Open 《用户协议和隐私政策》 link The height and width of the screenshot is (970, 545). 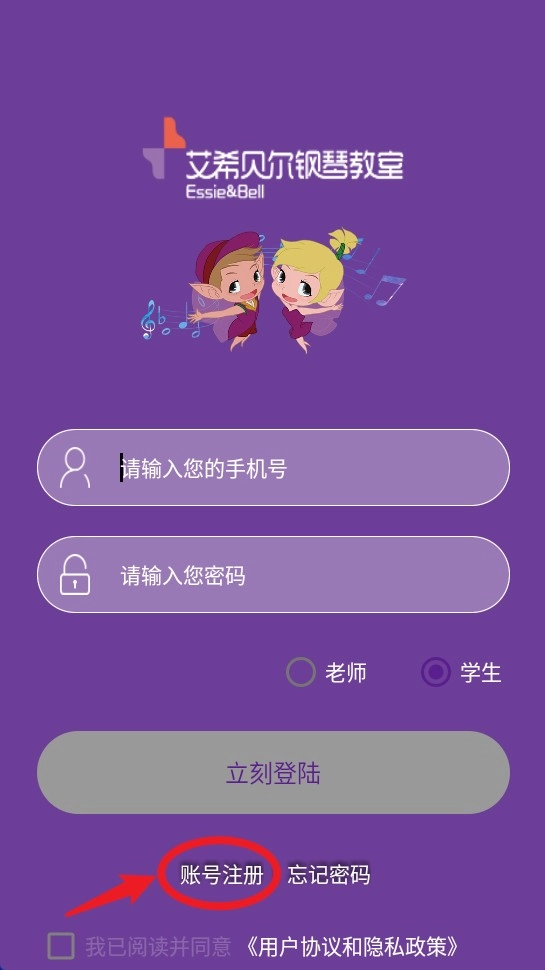click(x=351, y=946)
